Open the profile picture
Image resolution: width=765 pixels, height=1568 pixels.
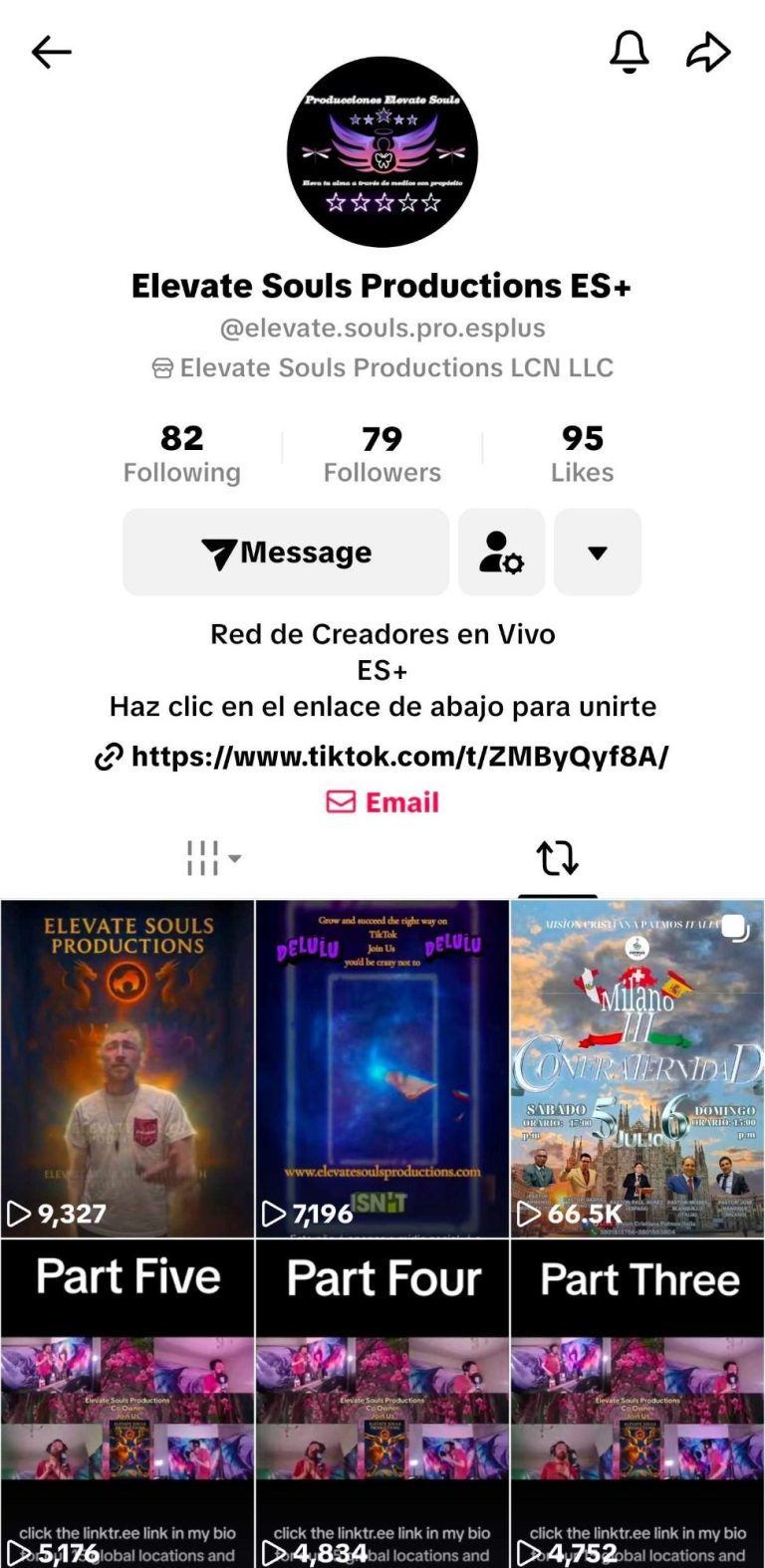point(382,151)
